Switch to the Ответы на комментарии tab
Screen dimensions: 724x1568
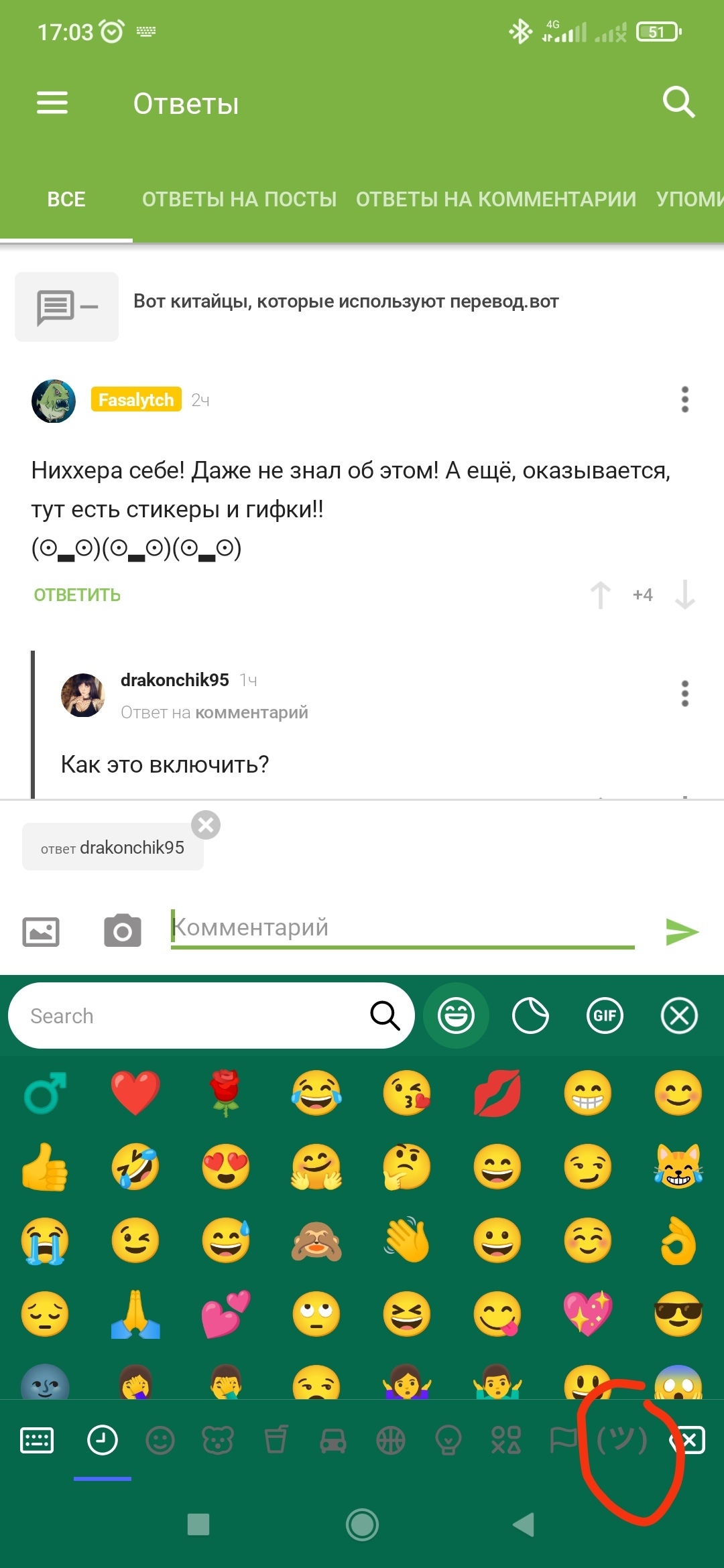coord(495,199)
